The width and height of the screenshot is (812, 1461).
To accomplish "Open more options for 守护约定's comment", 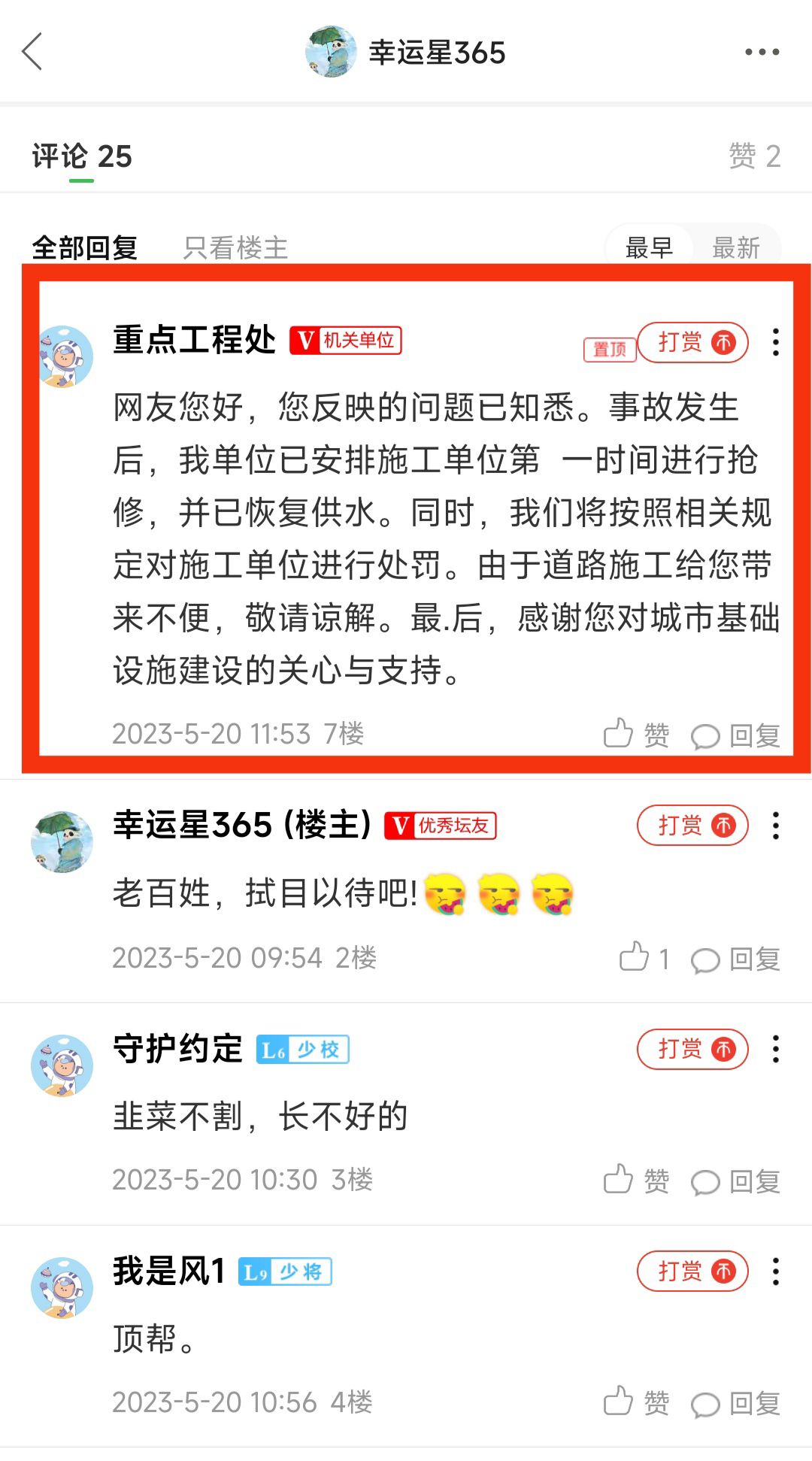I will 775,1050.
